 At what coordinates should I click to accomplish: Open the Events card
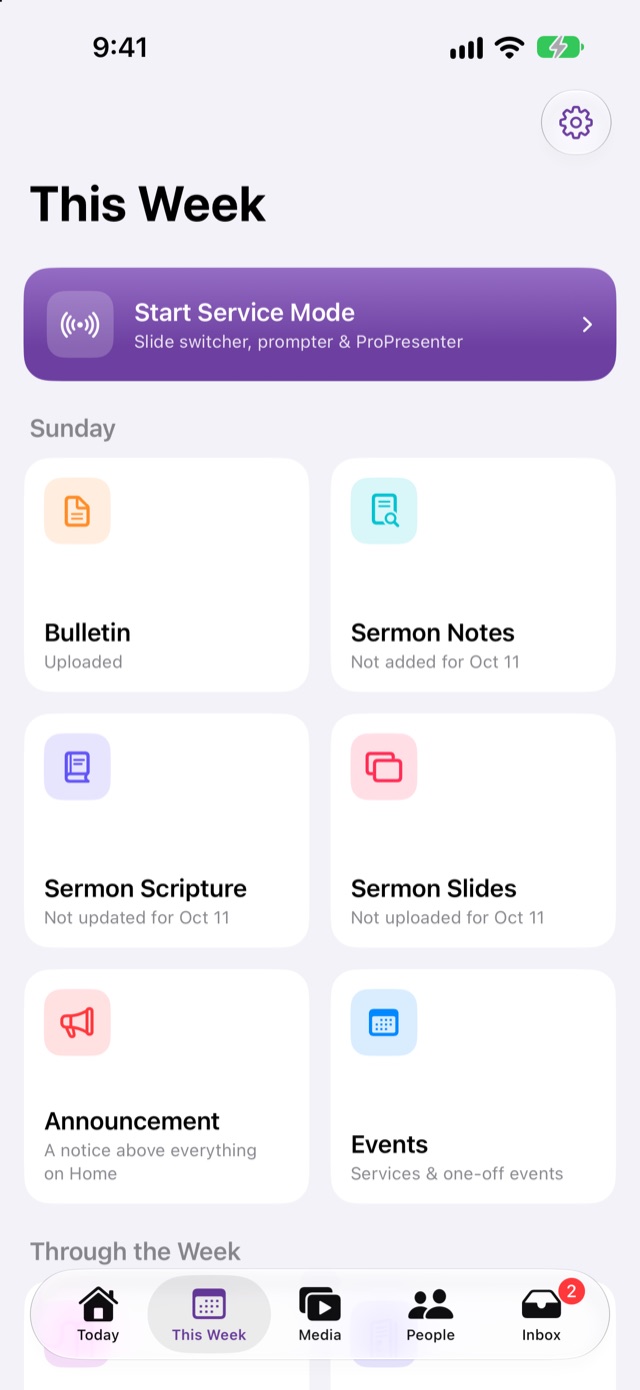pos(473,1086)
